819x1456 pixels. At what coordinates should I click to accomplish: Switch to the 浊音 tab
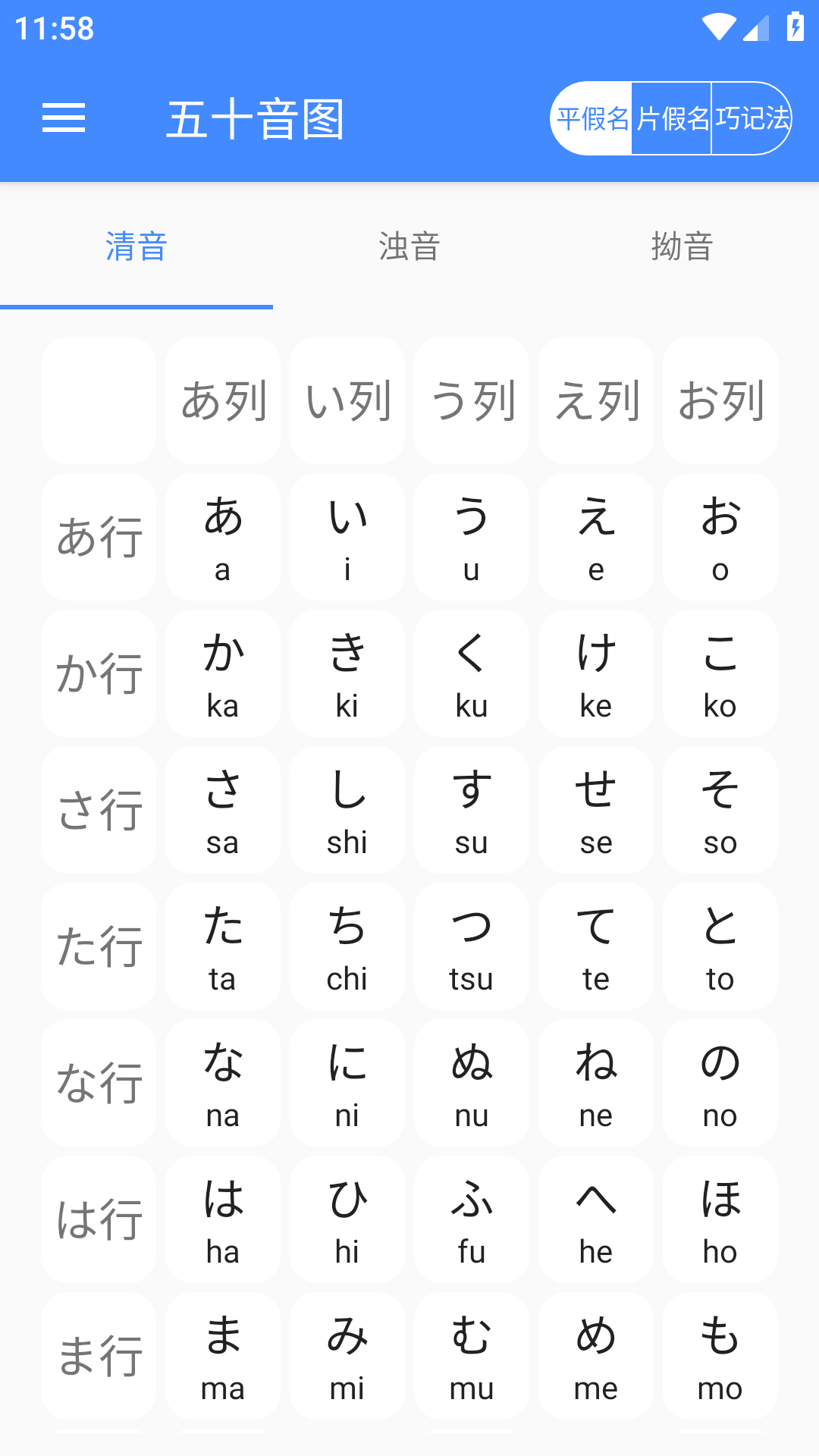coord(409,246)
